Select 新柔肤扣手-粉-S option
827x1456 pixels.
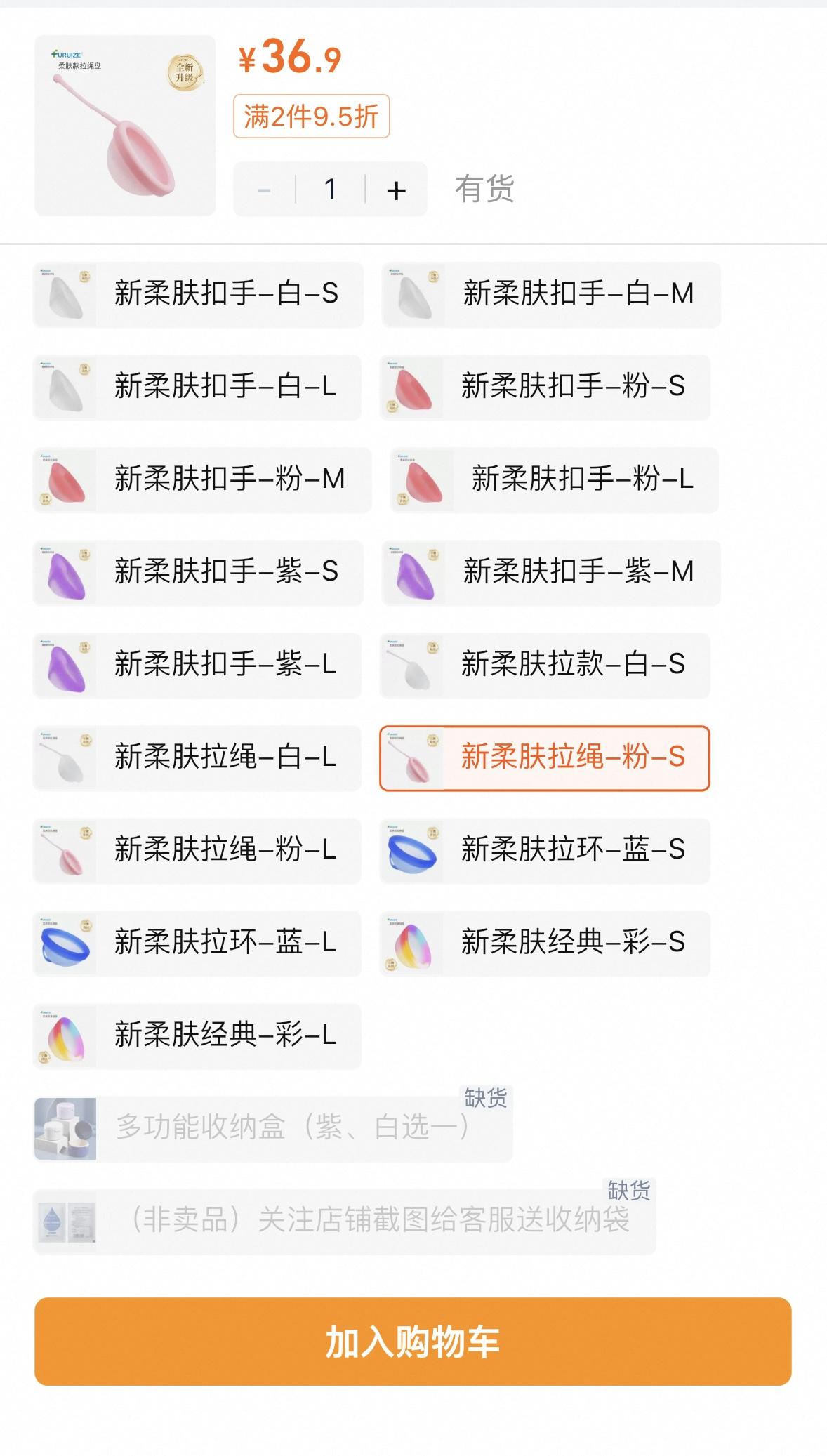pos(545,387)
